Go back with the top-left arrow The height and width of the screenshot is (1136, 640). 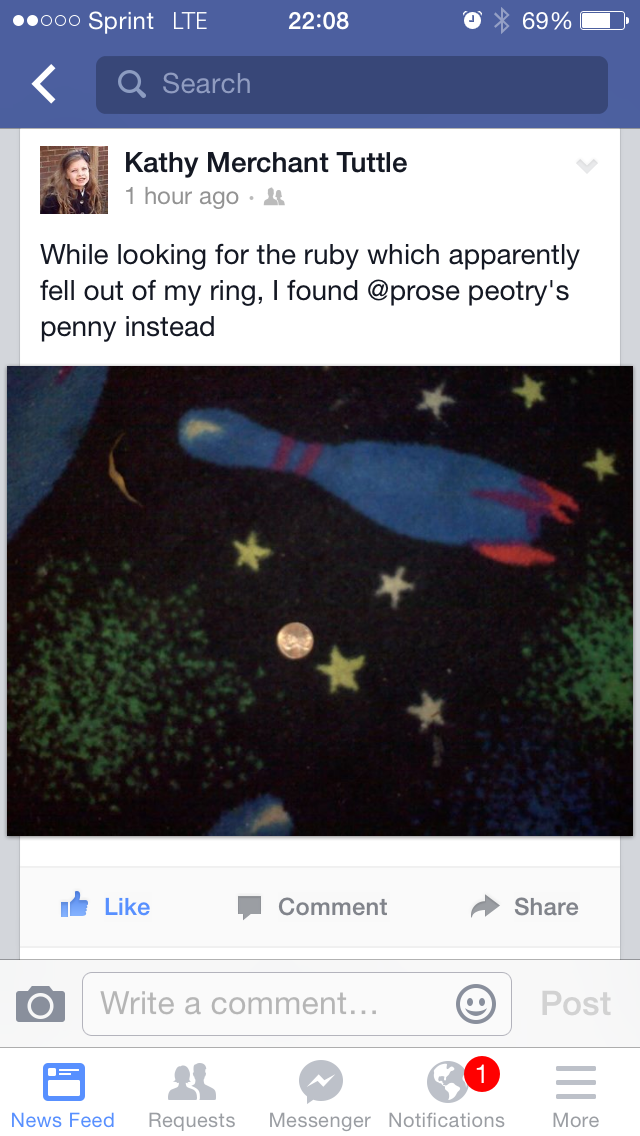coord(44,85)
